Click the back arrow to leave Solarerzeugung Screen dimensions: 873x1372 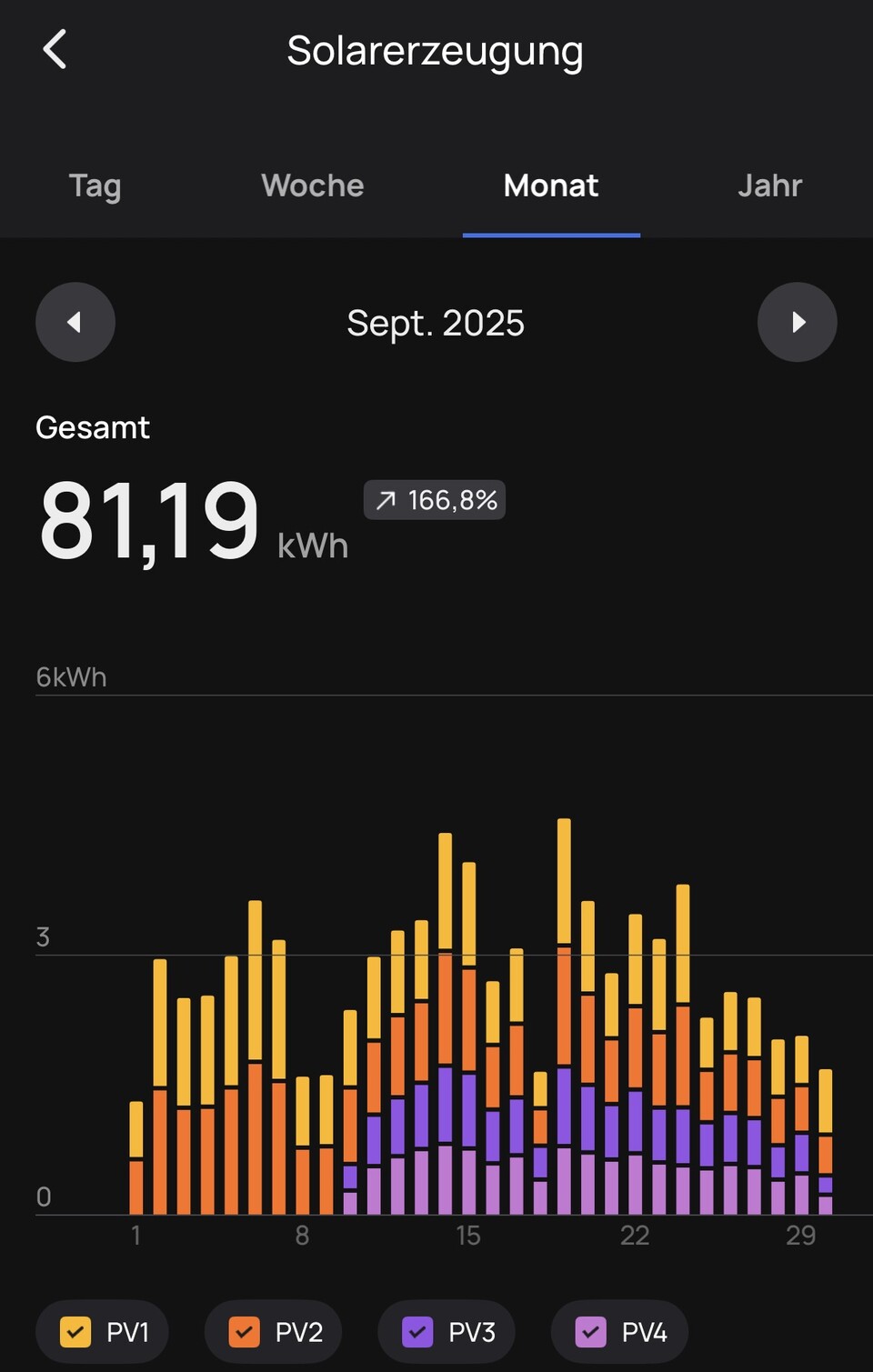[x=55, y=49]
